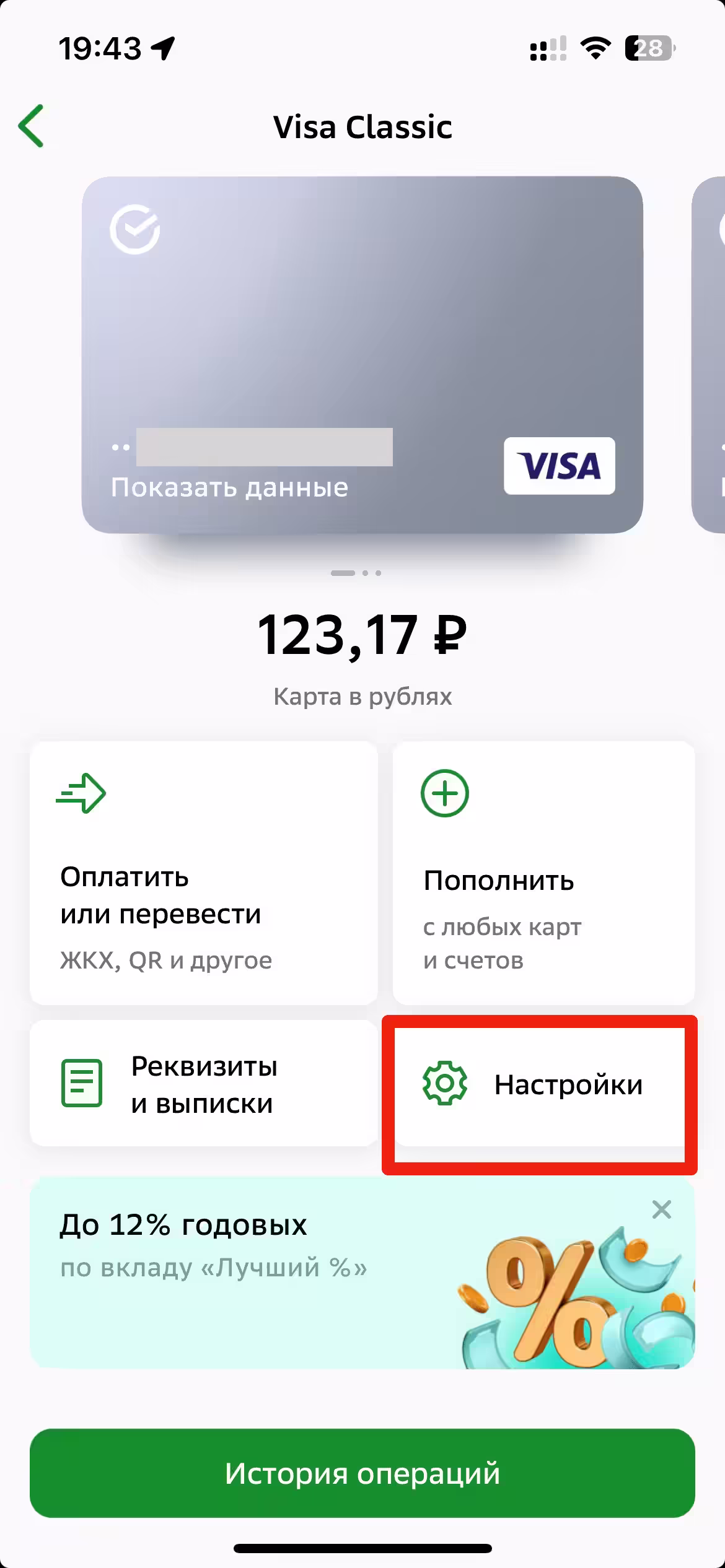Open 'Оплатить или перевести' tile
The width and height of the screenshot is (725, 1568).
click(203, 872)
